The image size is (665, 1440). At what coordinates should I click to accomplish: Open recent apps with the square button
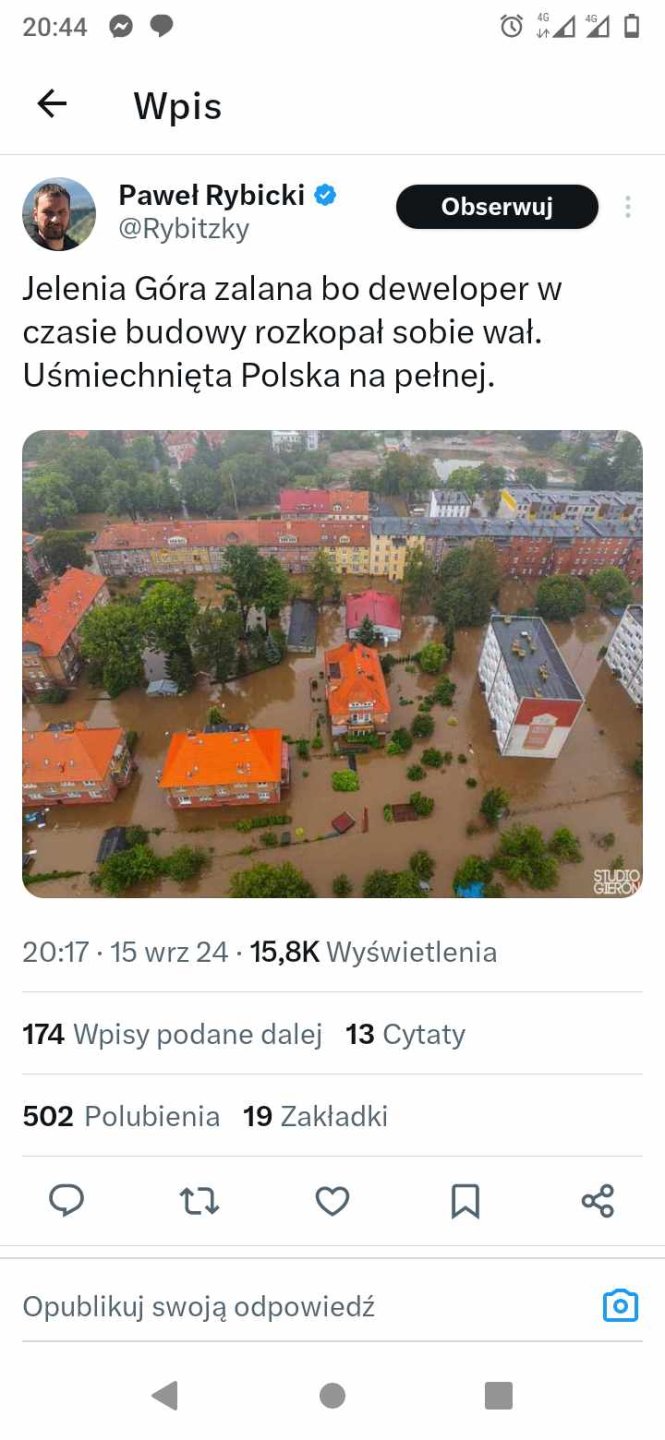click(498, 1395)
